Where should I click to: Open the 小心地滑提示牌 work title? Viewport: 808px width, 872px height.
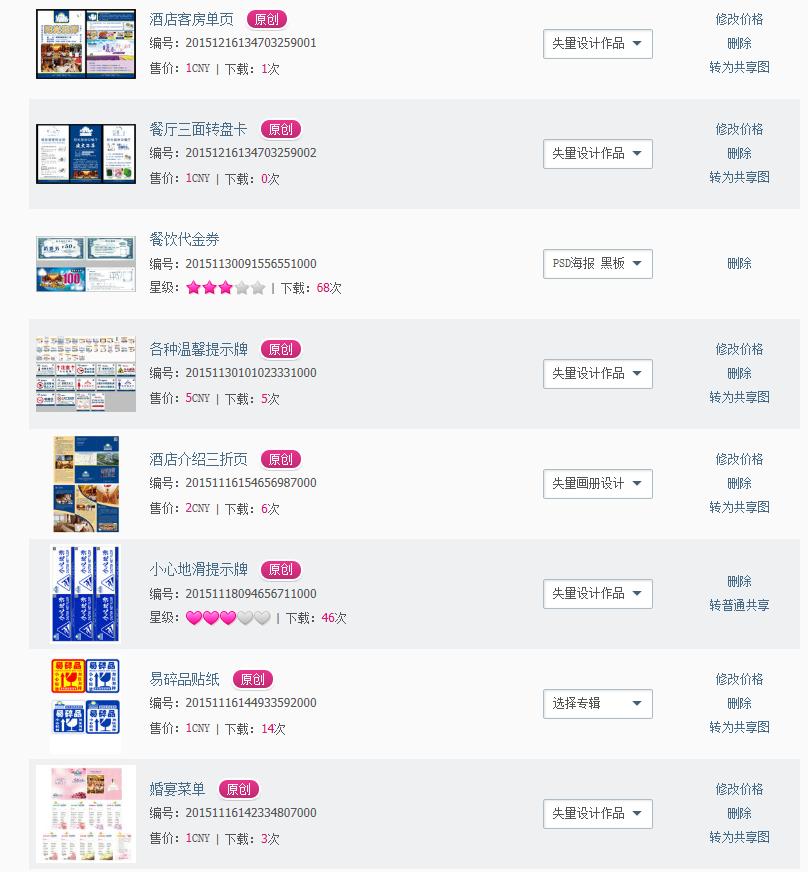click(x=198, y=569)
